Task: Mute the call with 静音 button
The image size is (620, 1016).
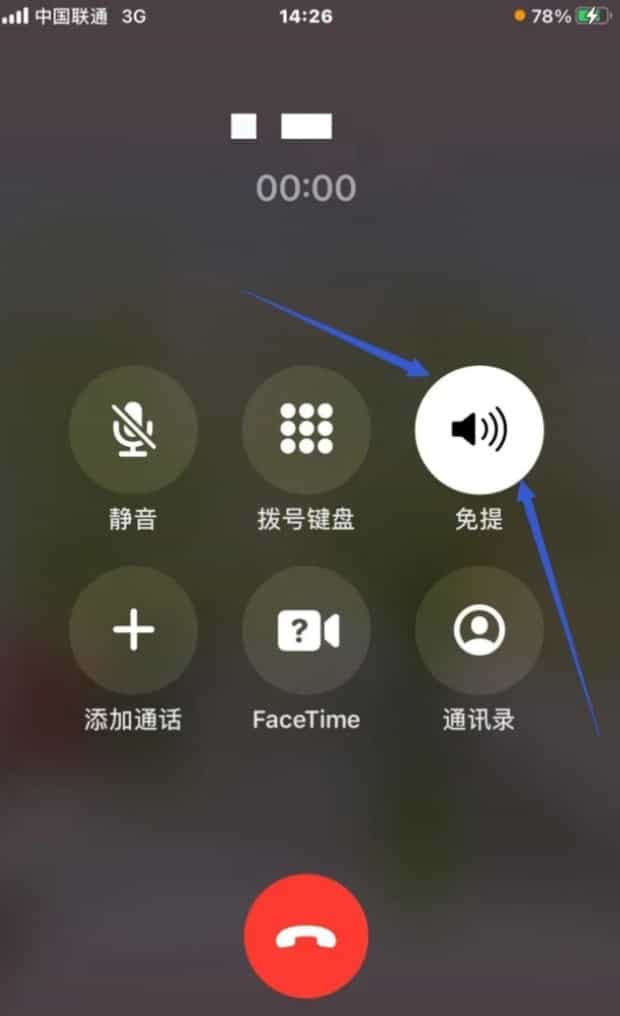Action: point(133,430)
